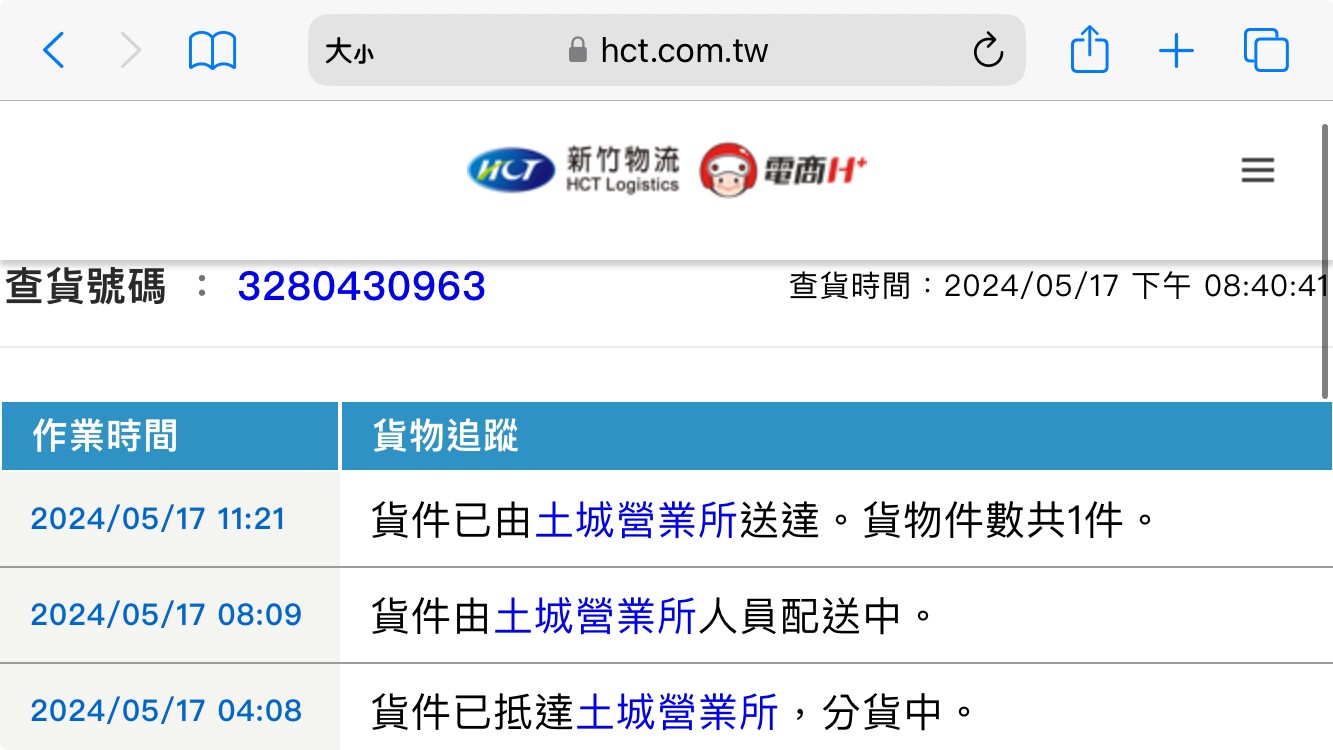1333x750 pixels.
Task: Go back to the previous page
Action: [54, 49]
